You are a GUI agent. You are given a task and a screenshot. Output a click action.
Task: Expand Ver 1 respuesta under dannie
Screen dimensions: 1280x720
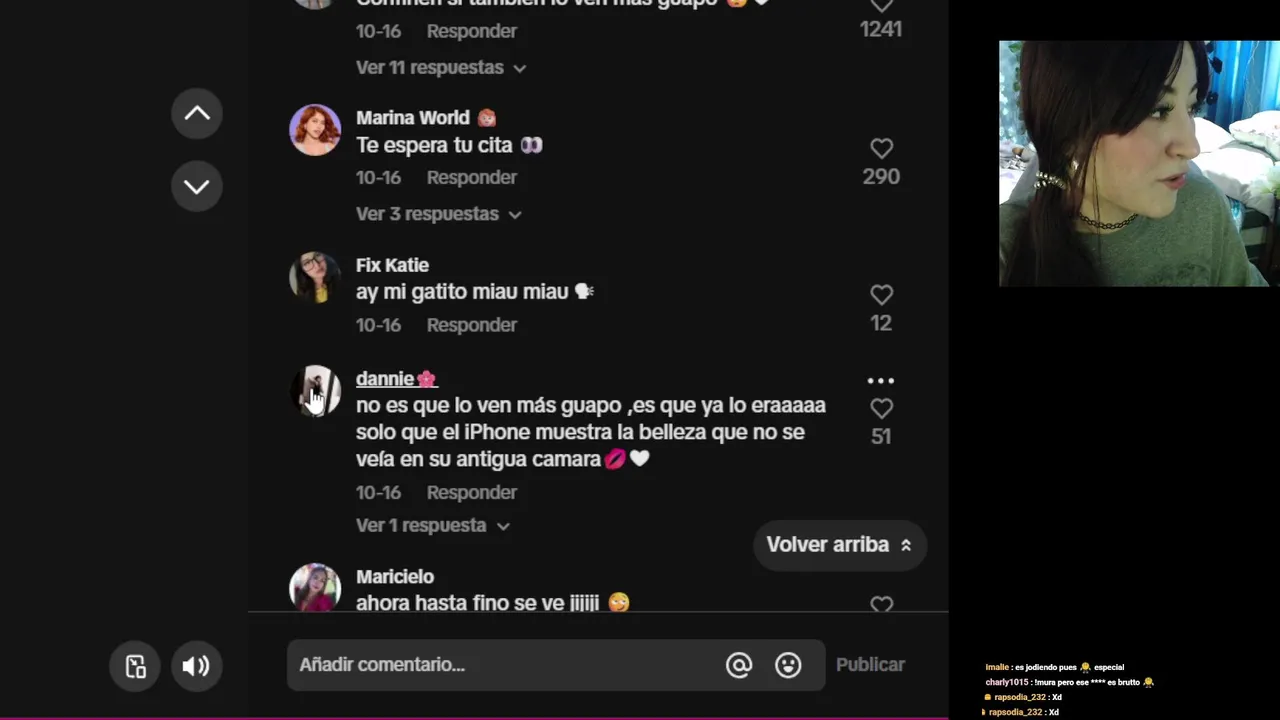click(x=432, y=526)
